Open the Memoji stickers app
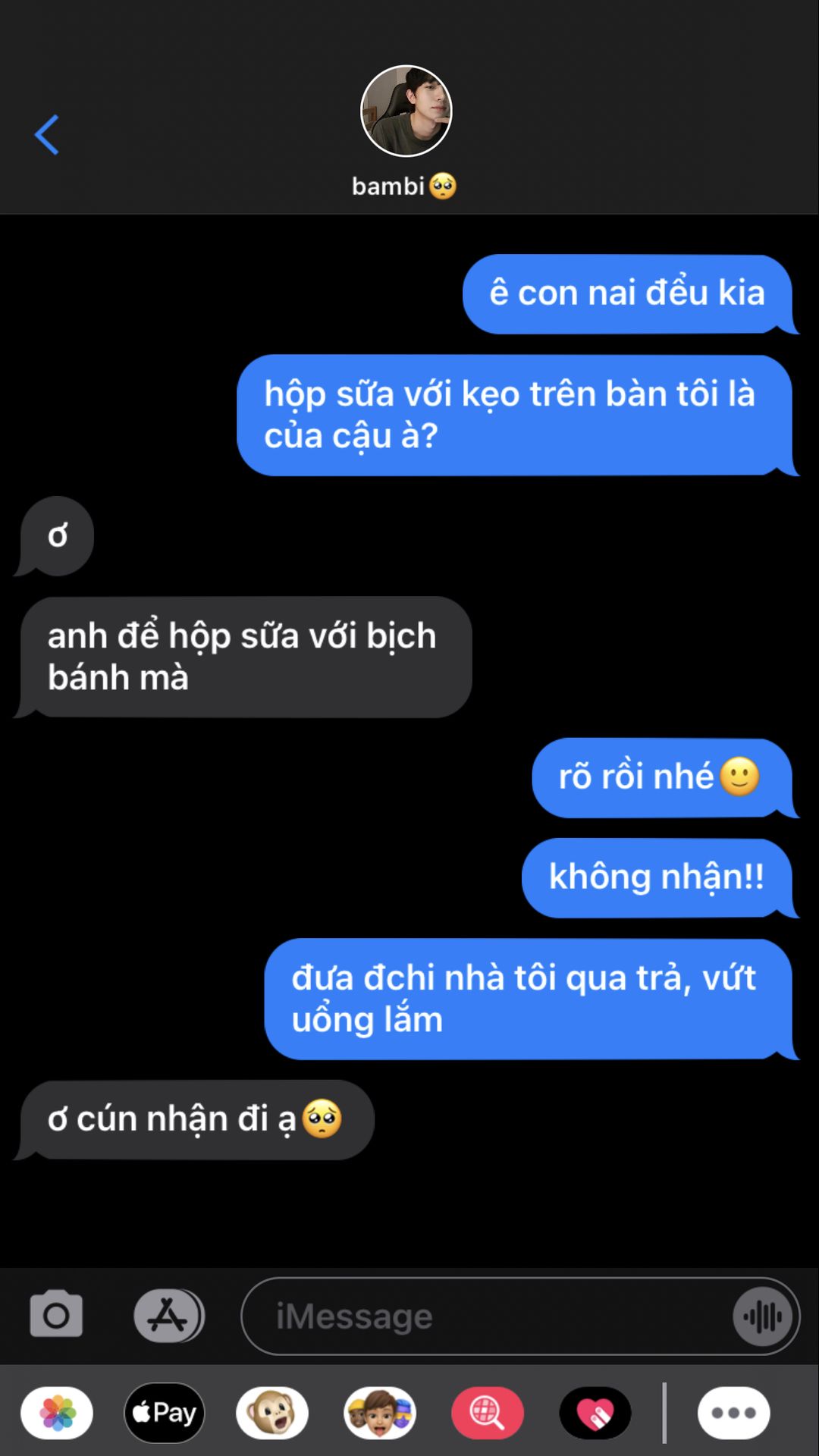Screen dimensions: 819x1456 tap(380, 1413)
